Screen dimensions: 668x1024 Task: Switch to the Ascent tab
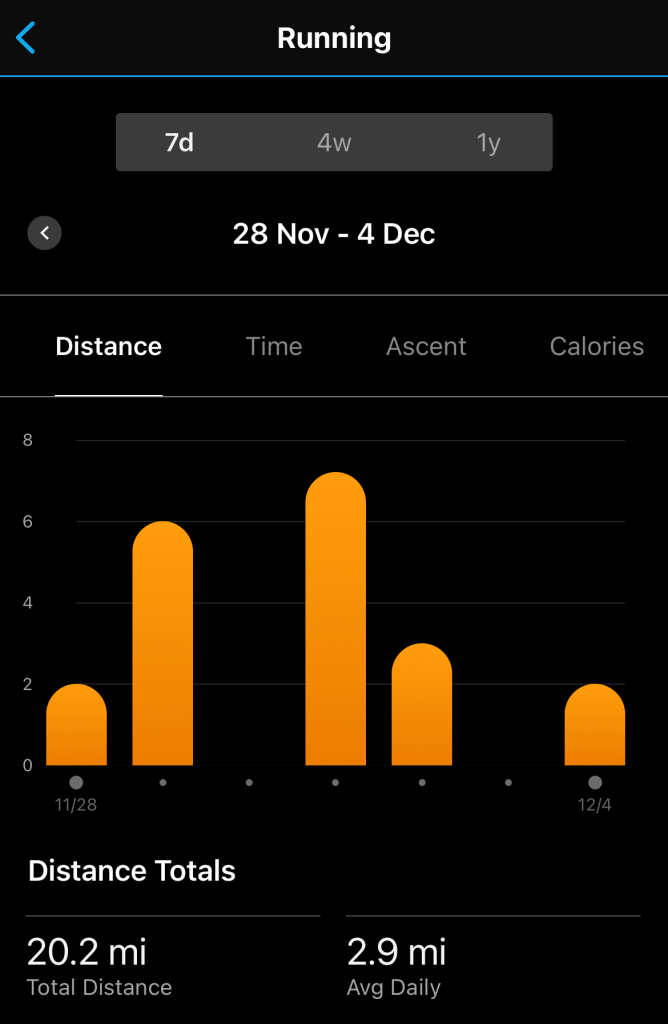(426, 347)
